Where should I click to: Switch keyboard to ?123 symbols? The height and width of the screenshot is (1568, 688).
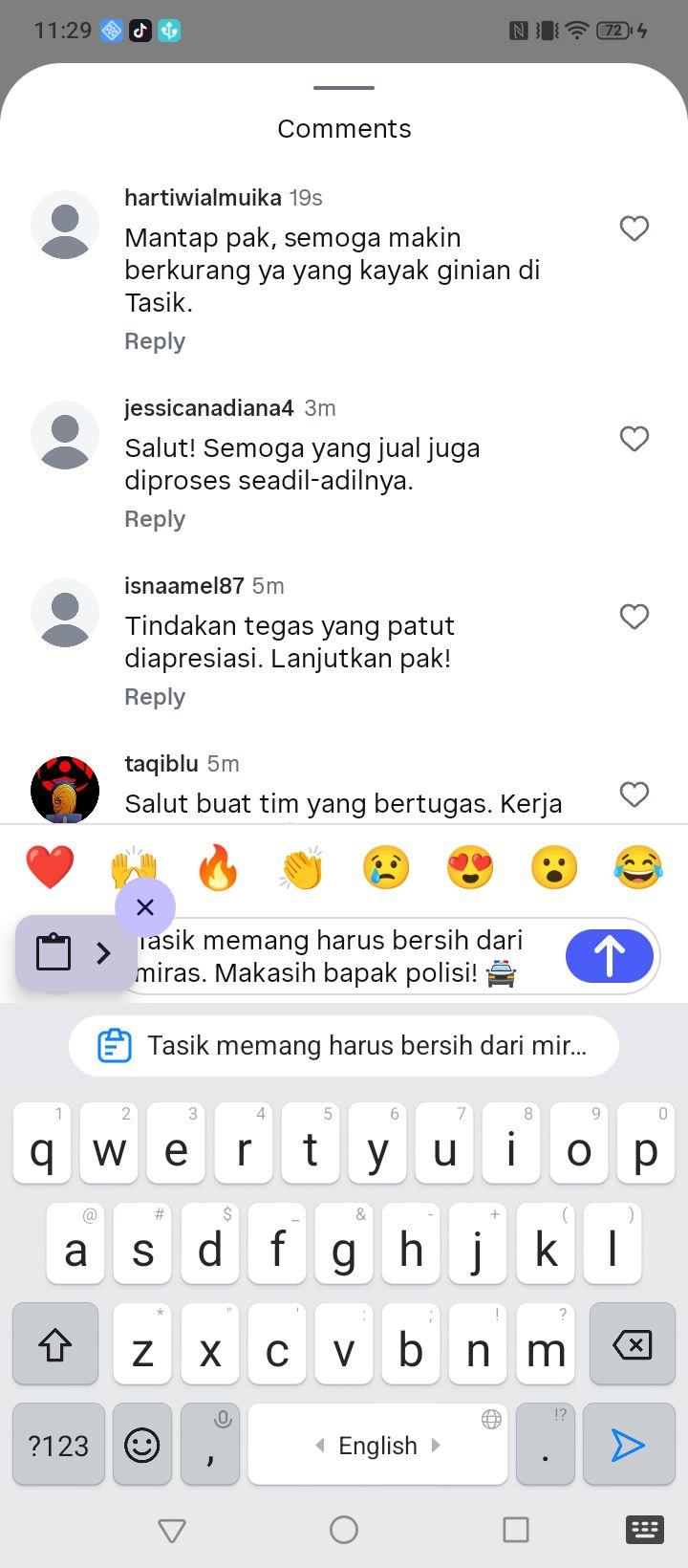58,1445
